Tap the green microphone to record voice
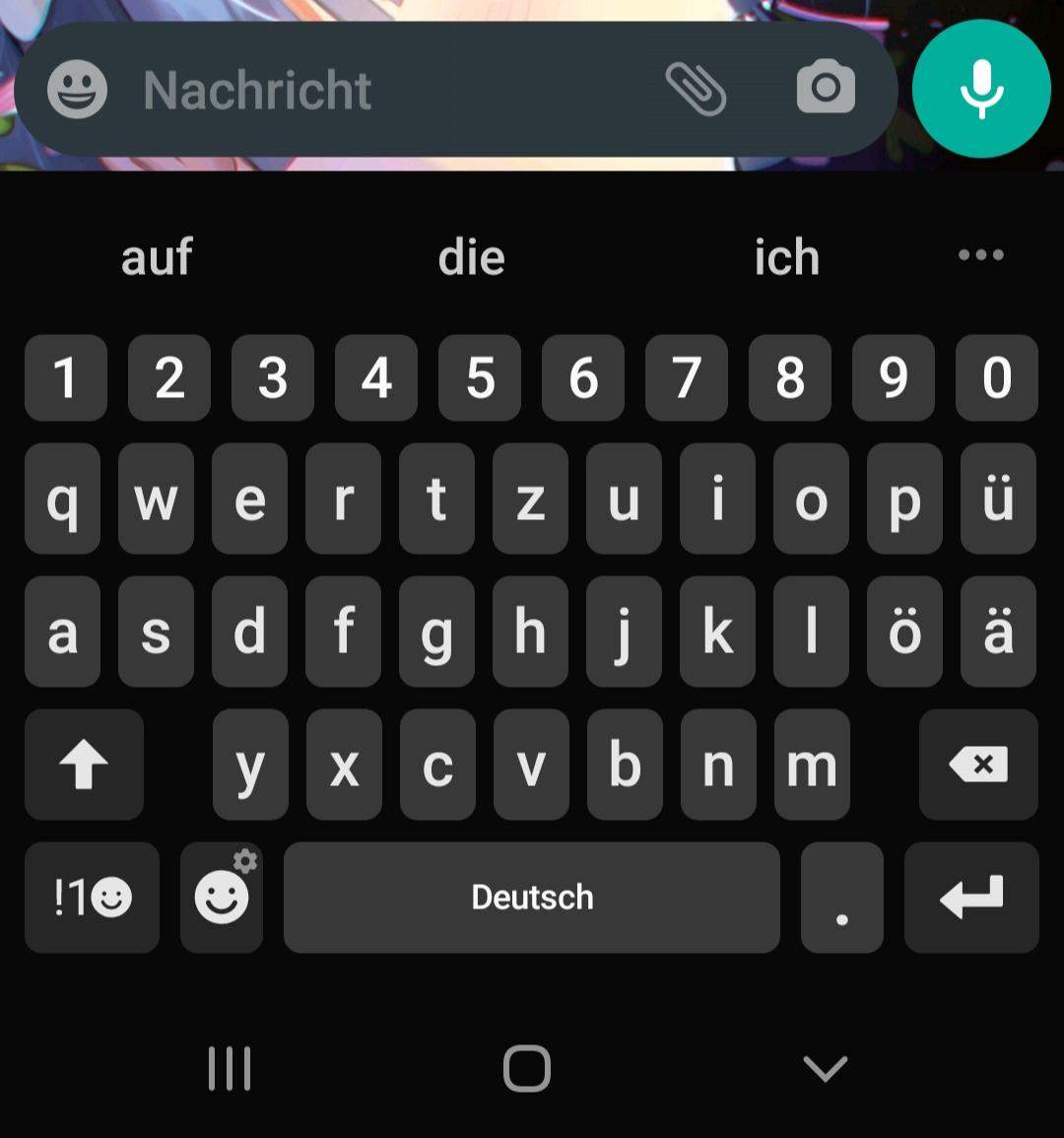The image size is (1064, 1138). (980, 89)
